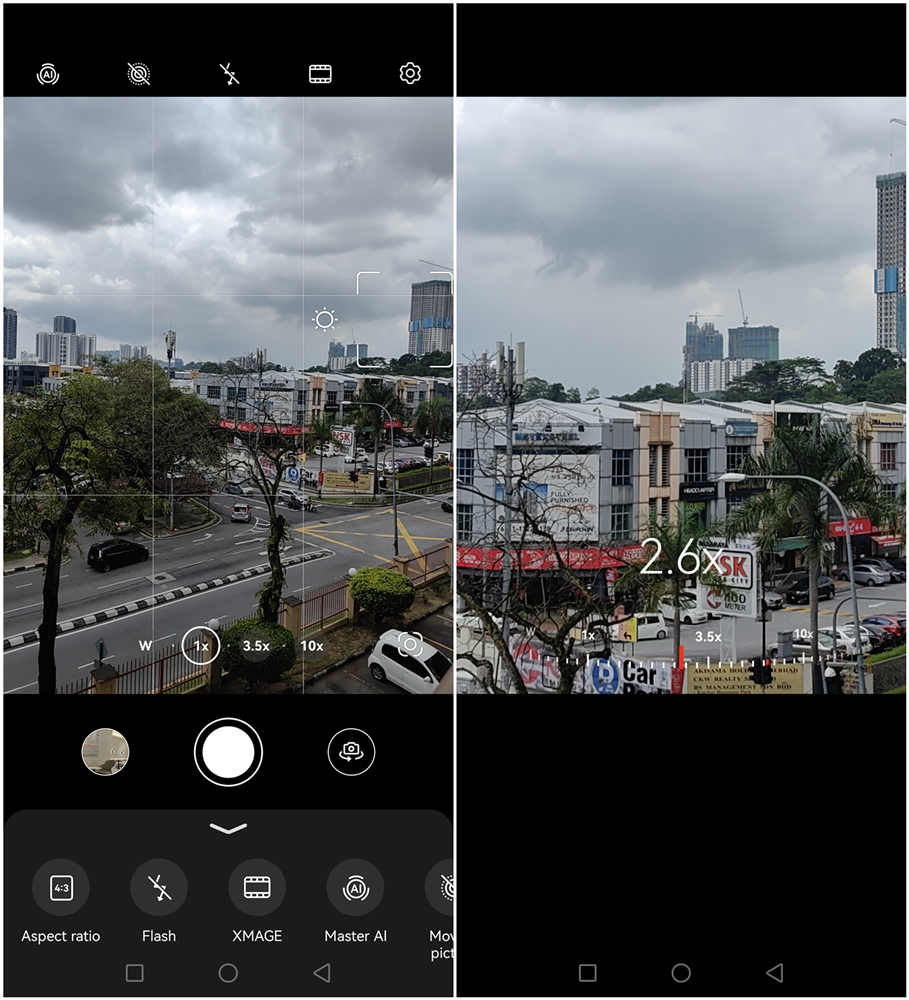This screenshot has width=909, height=1000.
Task: Tap the film-strip XMAGE icon in top toolbar
Action: [320, 74]
